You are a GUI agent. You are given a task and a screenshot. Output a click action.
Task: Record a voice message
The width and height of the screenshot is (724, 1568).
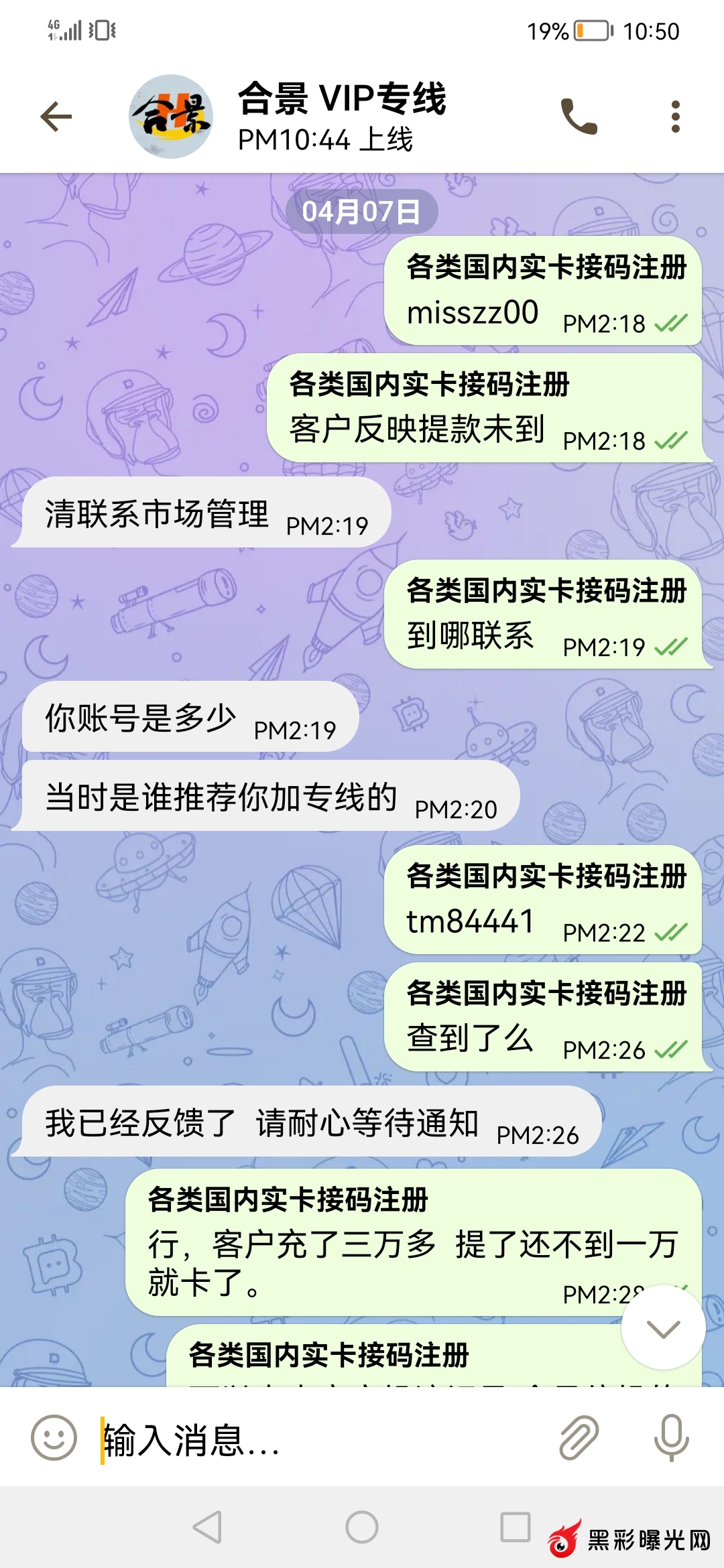tap(671, 1438)
